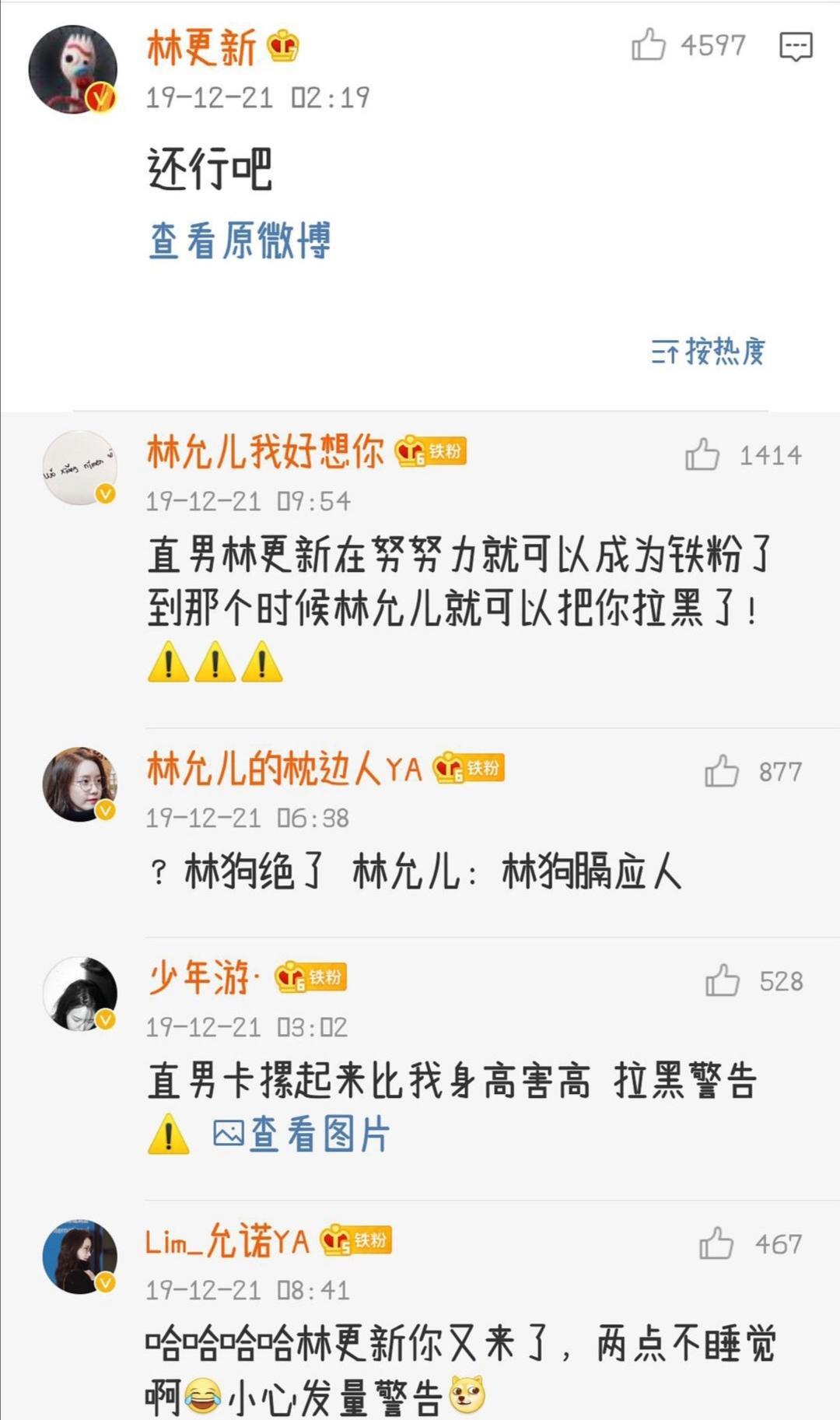Open the reply icon on 林更新's comment

coord(796,47)
